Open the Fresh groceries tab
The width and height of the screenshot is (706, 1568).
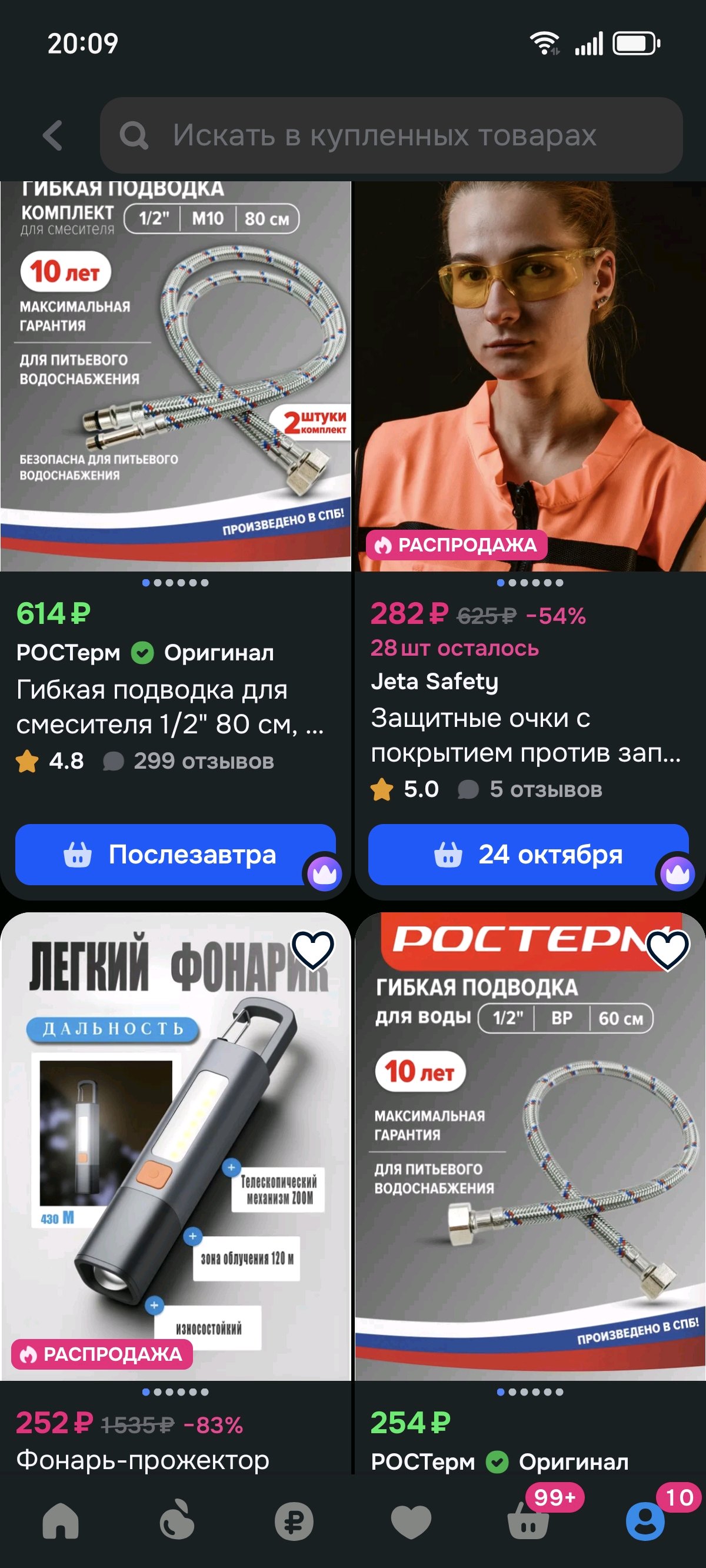[x=176, y=1522]
